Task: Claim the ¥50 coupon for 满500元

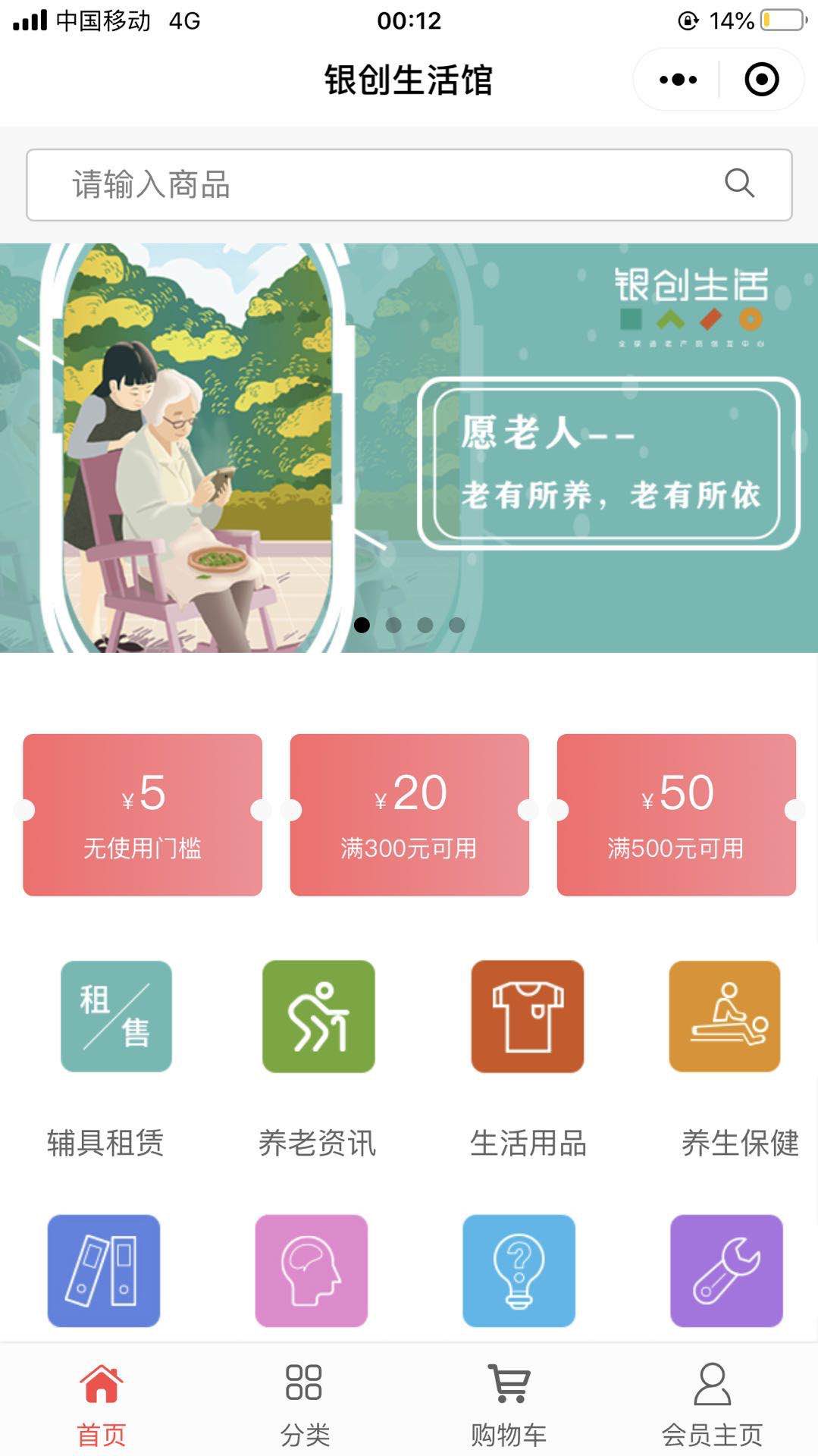Action: click(x=676, y=814)
